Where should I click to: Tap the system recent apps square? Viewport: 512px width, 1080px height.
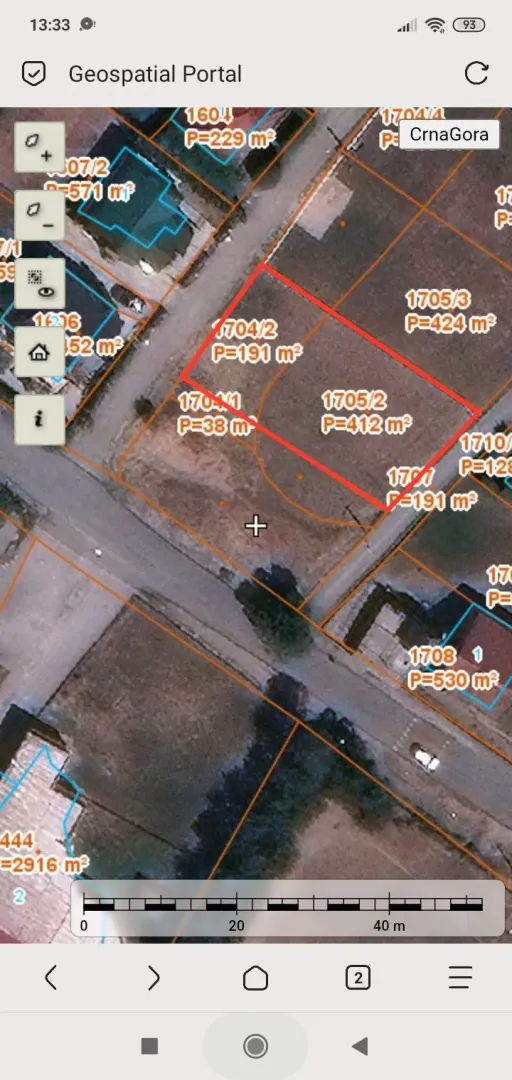[x=150, y=1046]
